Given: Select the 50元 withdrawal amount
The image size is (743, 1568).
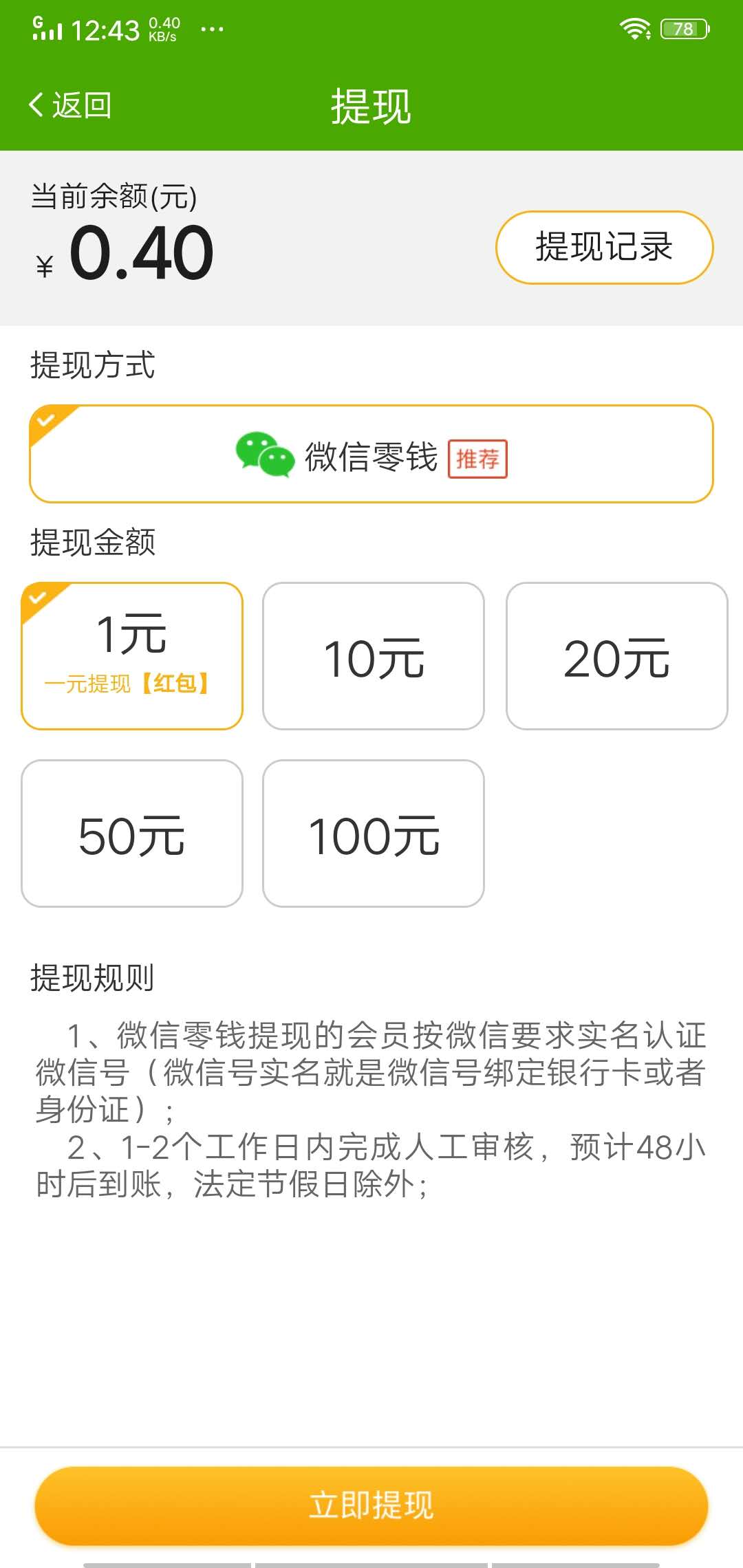Looking at the screenshot, I should coord(132,834).
